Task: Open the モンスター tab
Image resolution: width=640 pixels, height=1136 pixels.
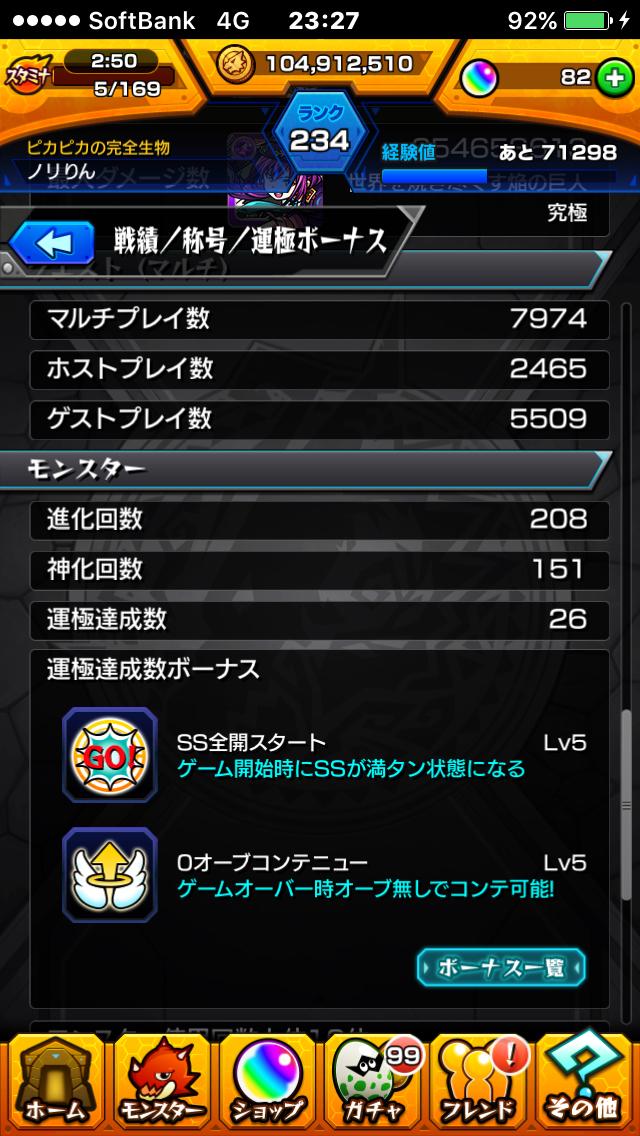Action: coord(160,1085)
